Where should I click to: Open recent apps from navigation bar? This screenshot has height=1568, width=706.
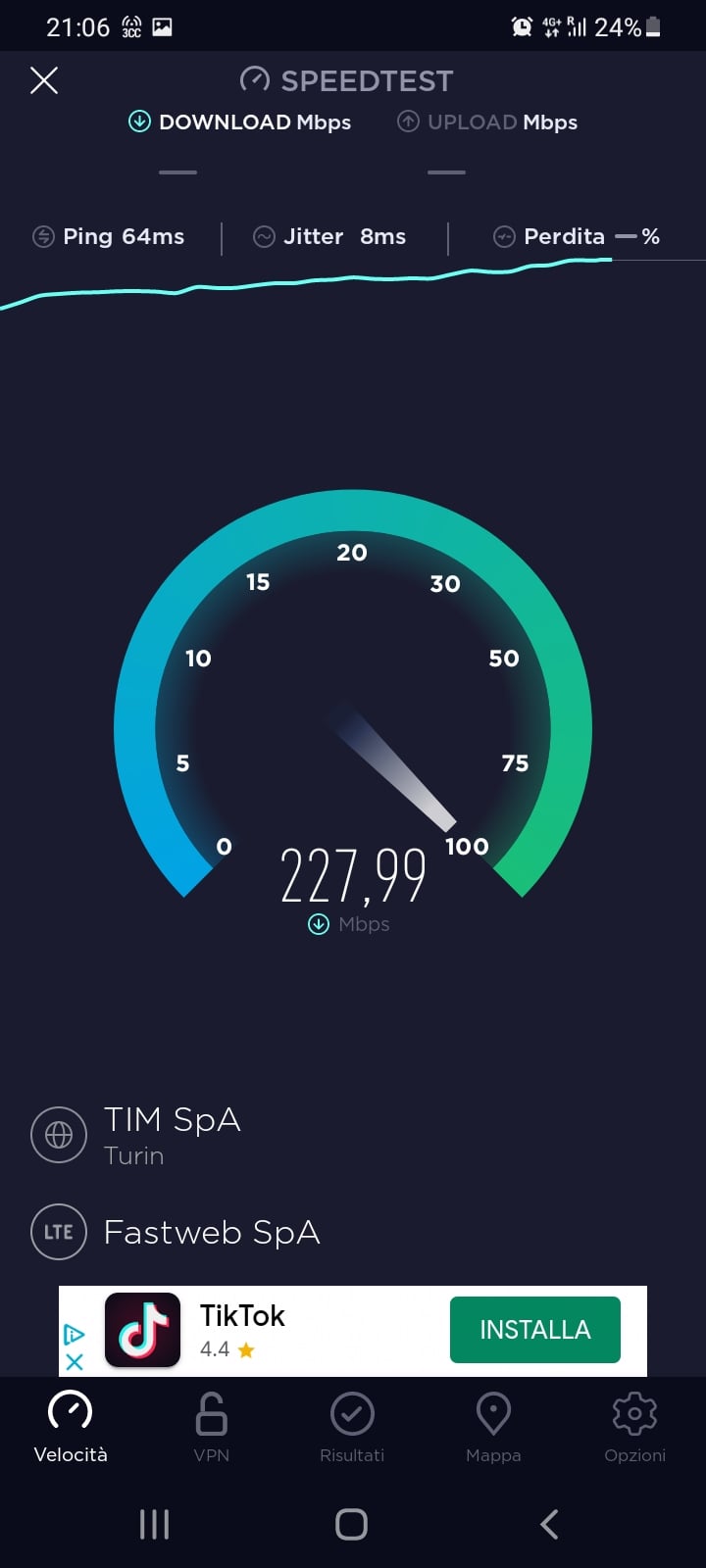click(154, 1524)
